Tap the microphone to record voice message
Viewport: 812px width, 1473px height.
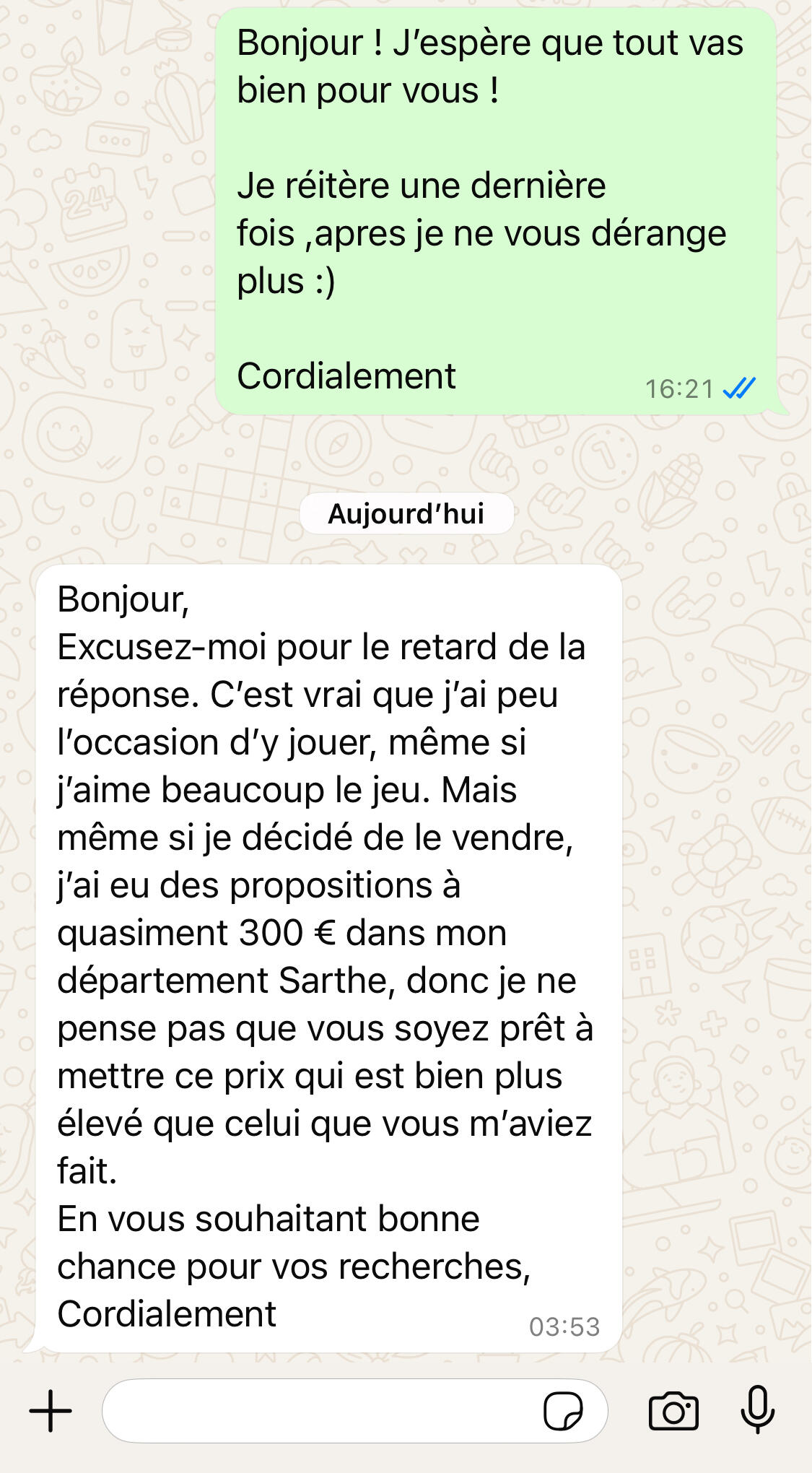click(758, 1409)
